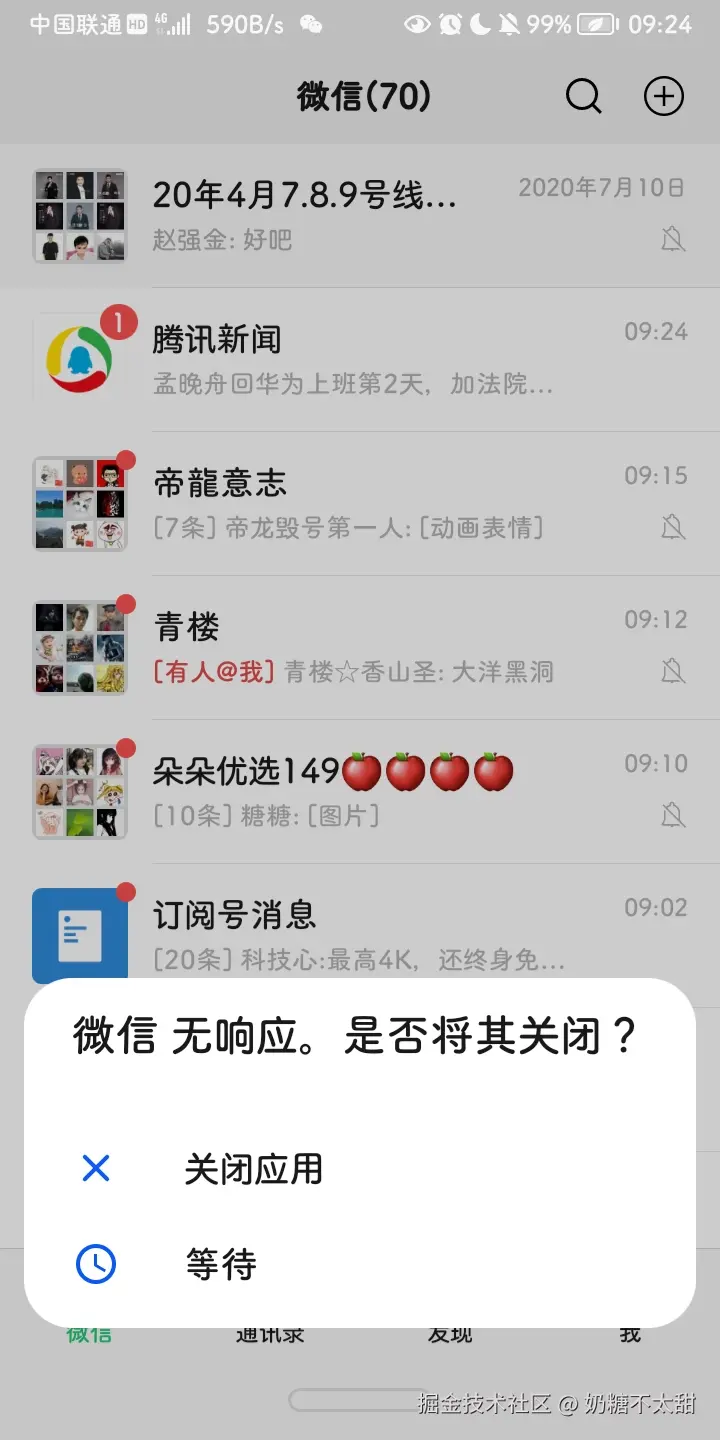Tap the 青楼 group avatar

pos(80,646)
